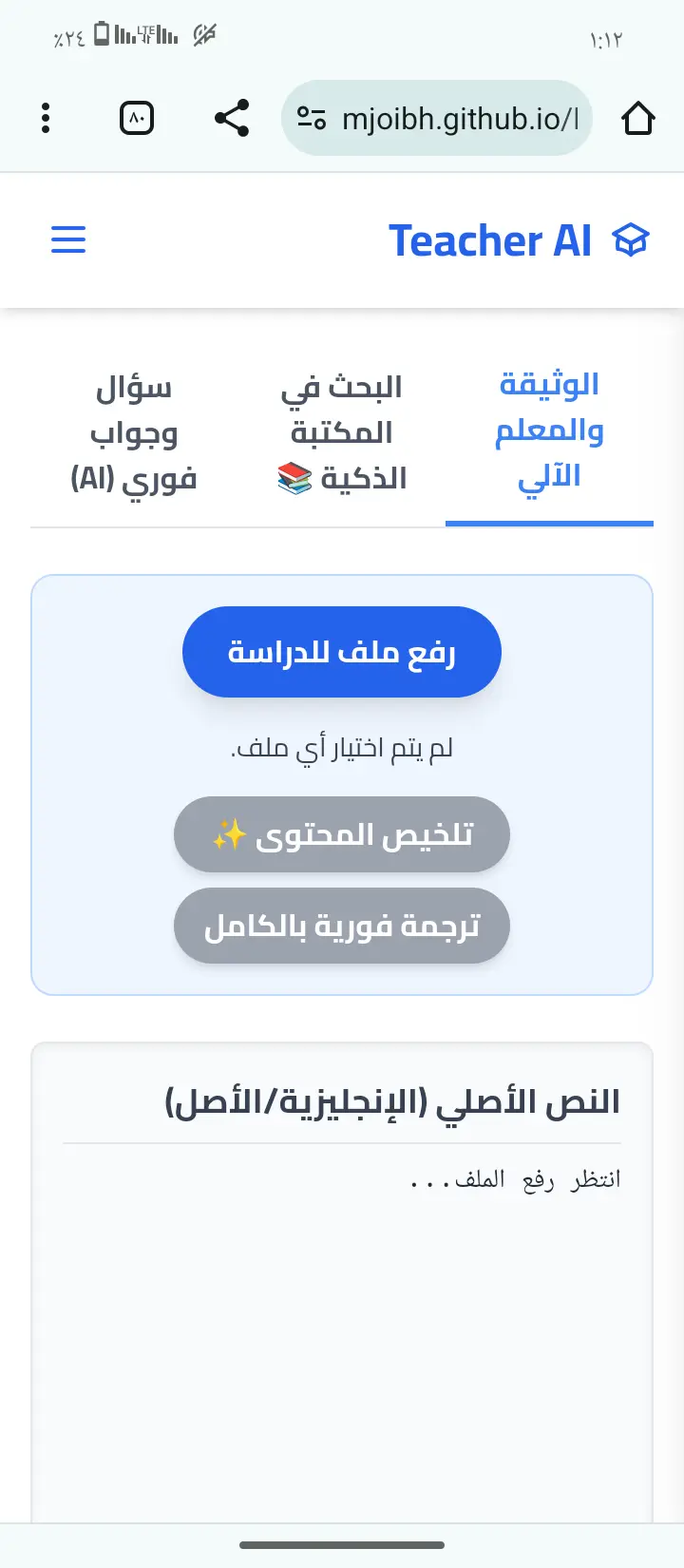This screenshot has width=684, height=1568.
Task: Open site information icon in address bar
Action: (x=312, y=119)
